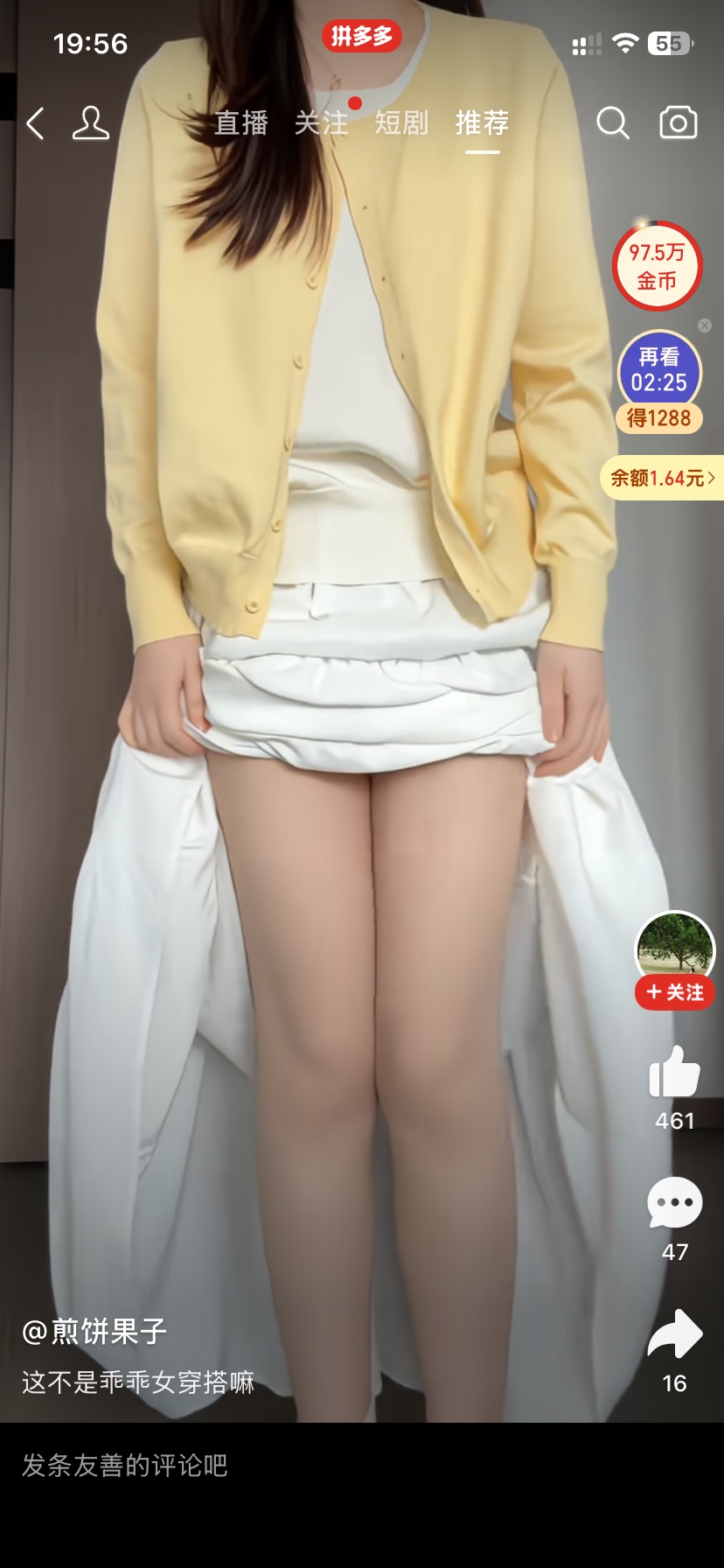This screenshot has height=1568, width=724.
Task: Share this video with arrow icon
Action: [674, 1334]
